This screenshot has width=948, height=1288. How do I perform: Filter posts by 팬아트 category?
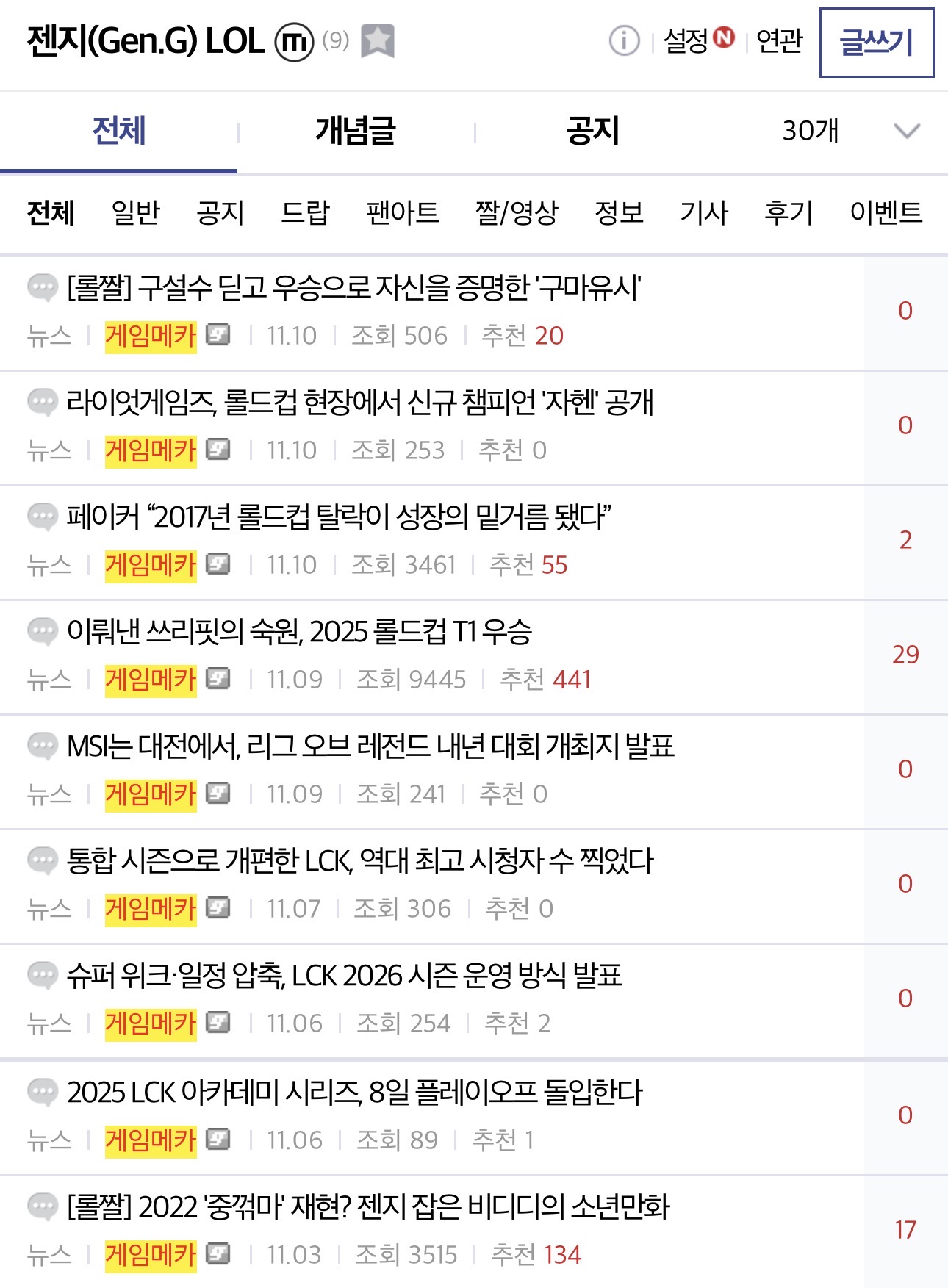pyautogui.click(x=403, y=213)
